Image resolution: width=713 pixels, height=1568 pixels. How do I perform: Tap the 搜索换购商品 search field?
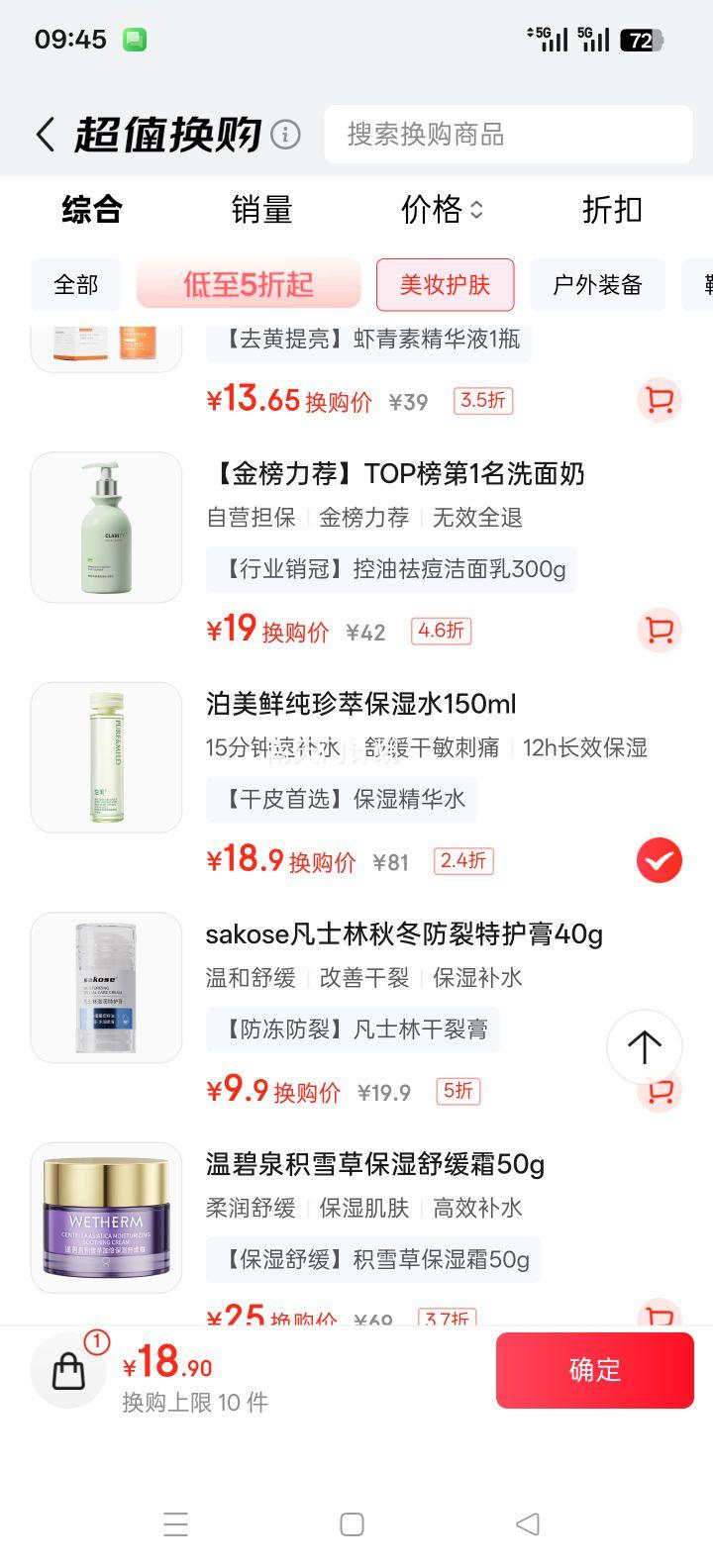point(507,135)
